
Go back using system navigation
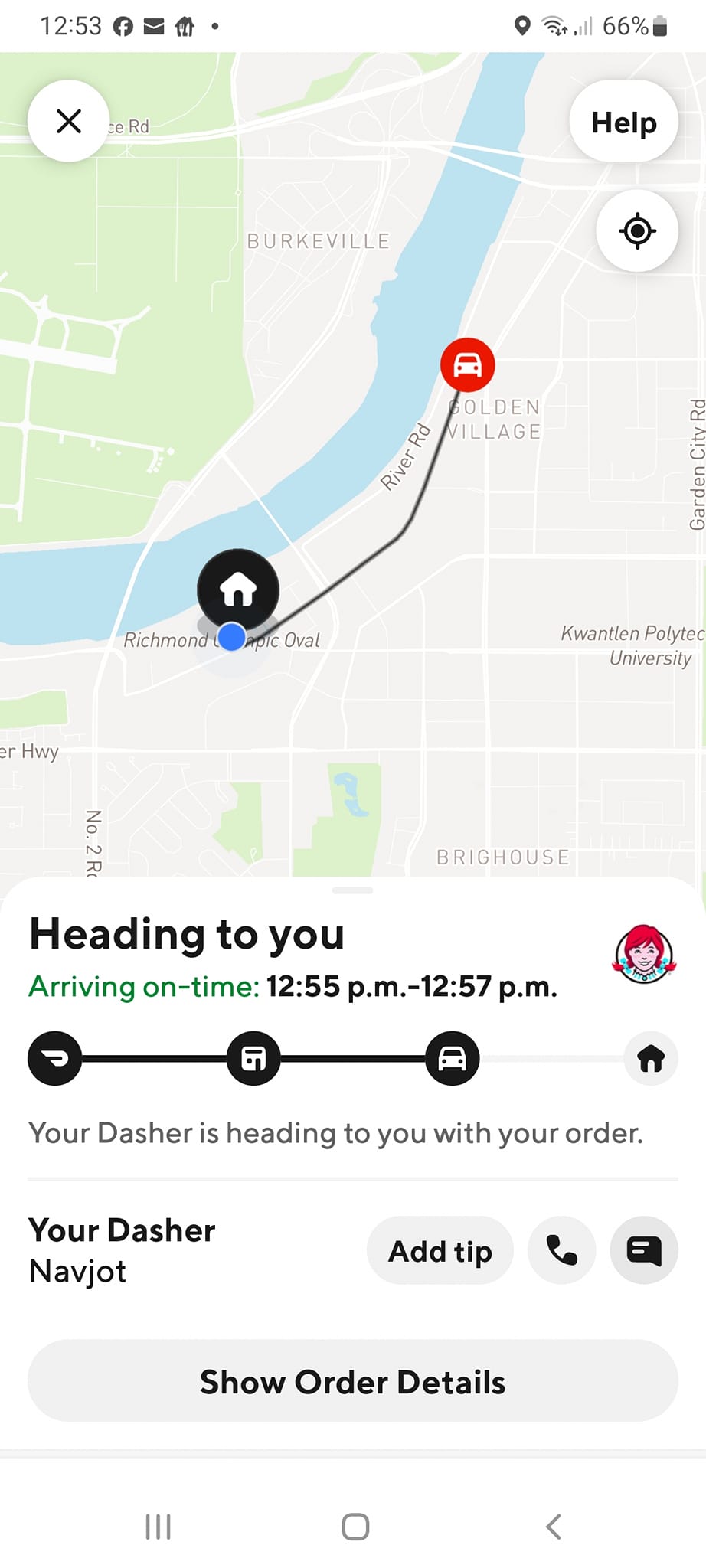553,1526
